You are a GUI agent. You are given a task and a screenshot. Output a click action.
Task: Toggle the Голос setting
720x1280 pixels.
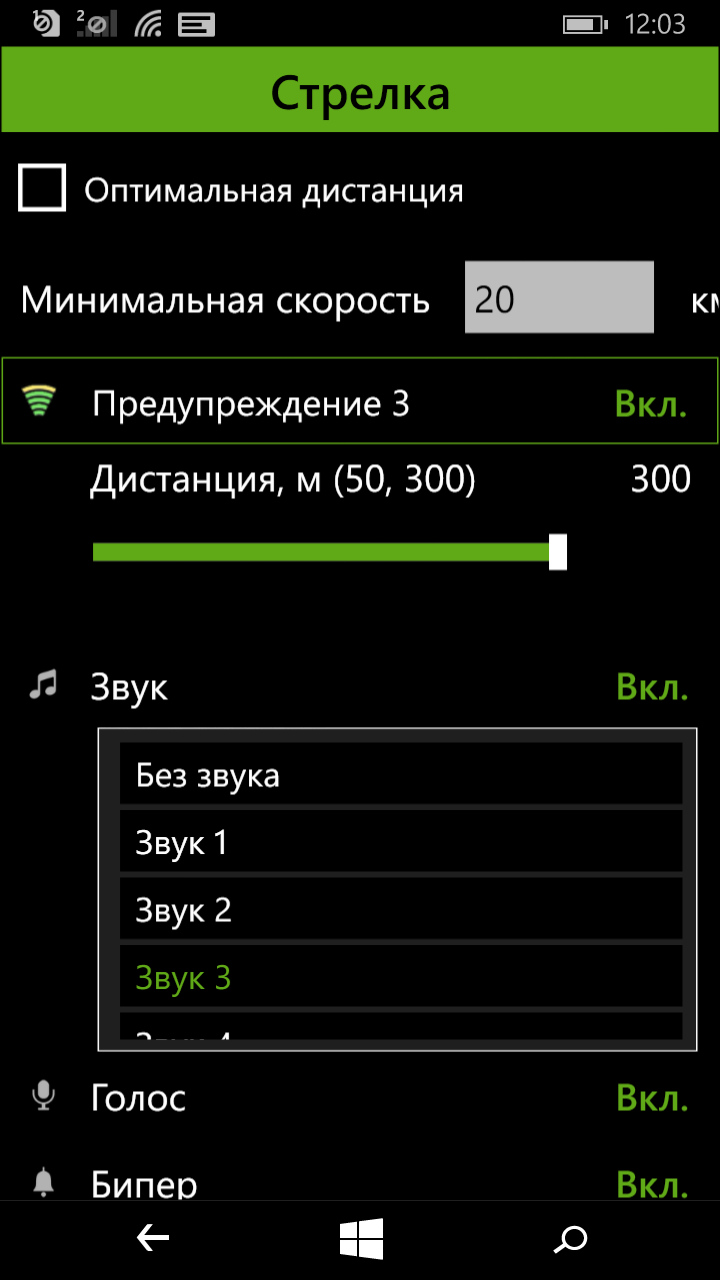coord(652,1098)
